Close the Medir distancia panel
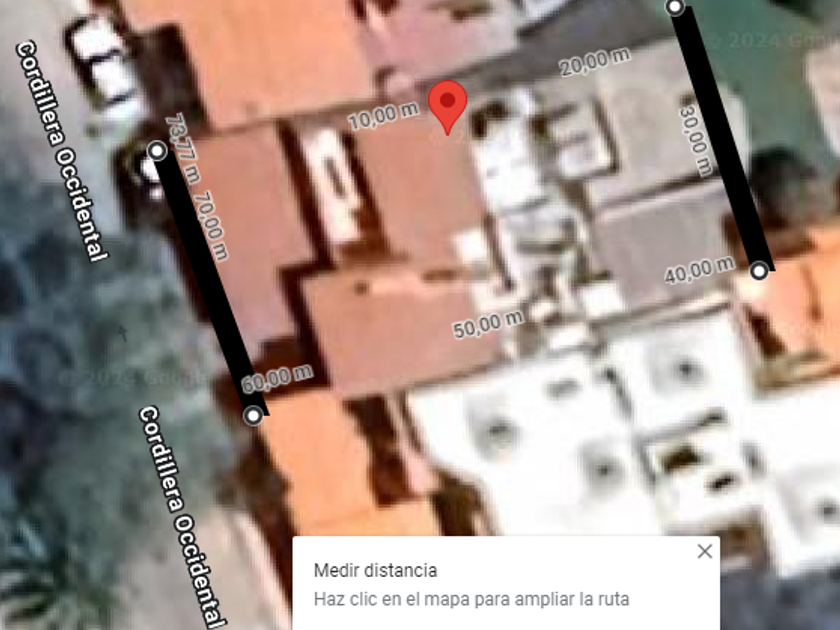This screenshot has width=840, height=630. (x=705, y=551)
